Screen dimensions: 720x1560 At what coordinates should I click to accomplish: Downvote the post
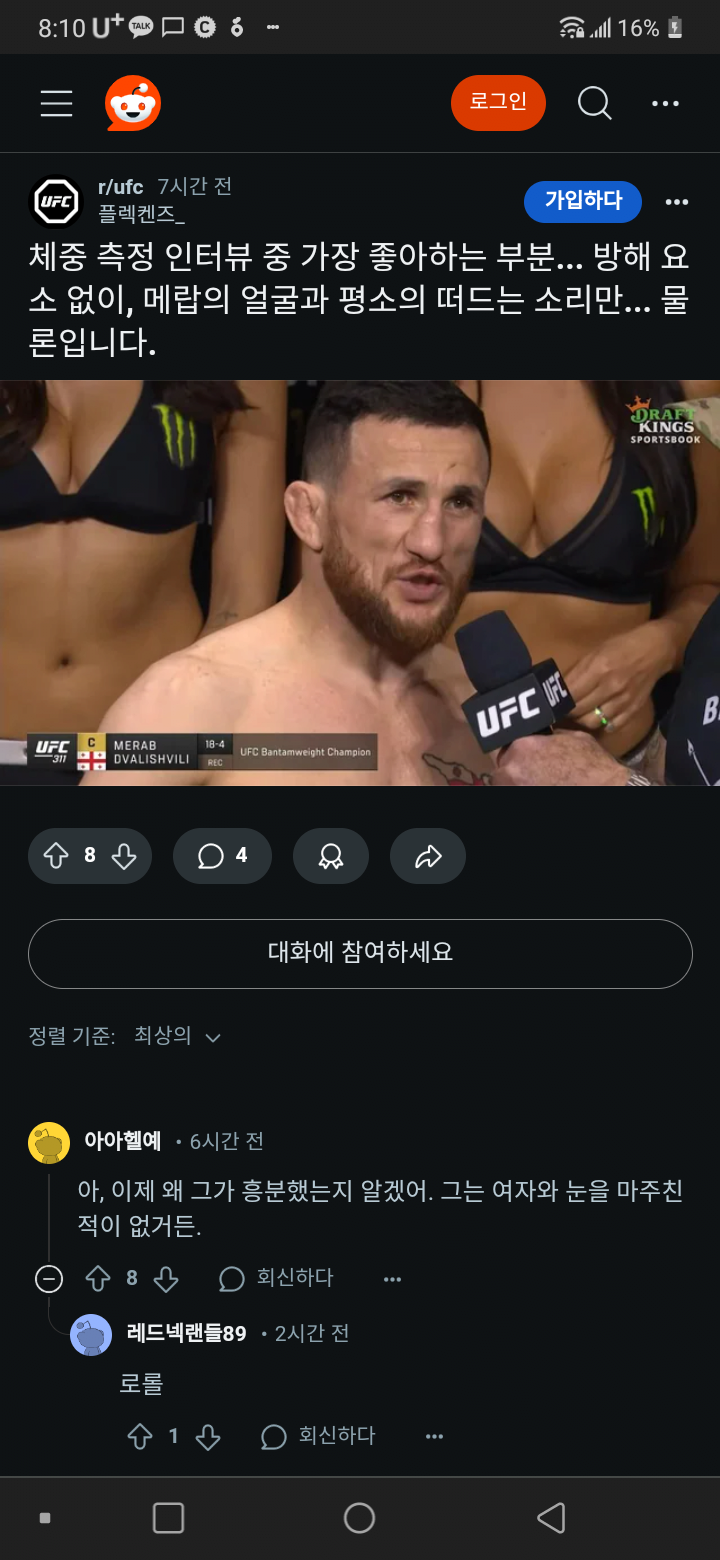click(124, 856)
